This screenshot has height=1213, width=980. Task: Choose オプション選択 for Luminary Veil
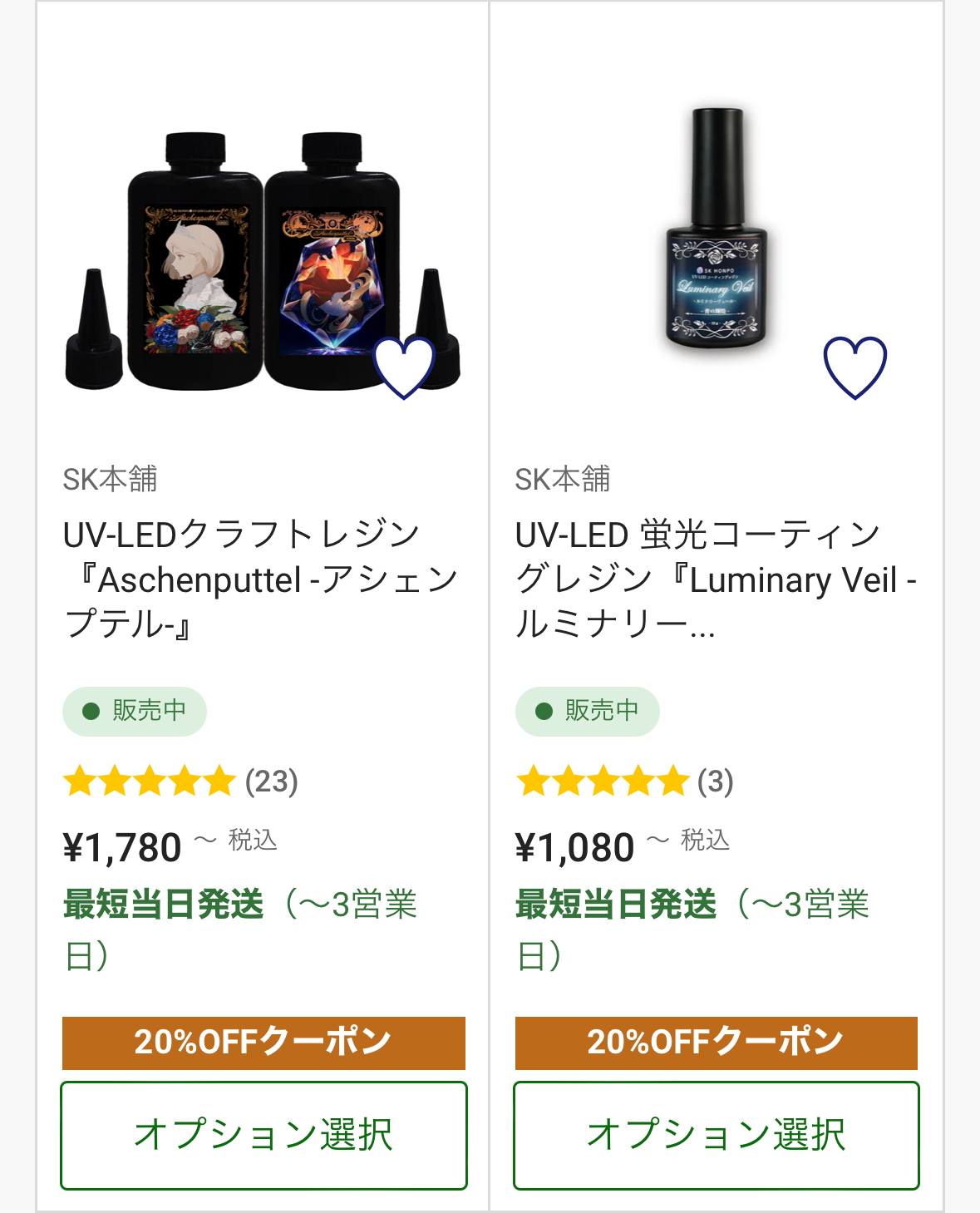pos(716,1135)
